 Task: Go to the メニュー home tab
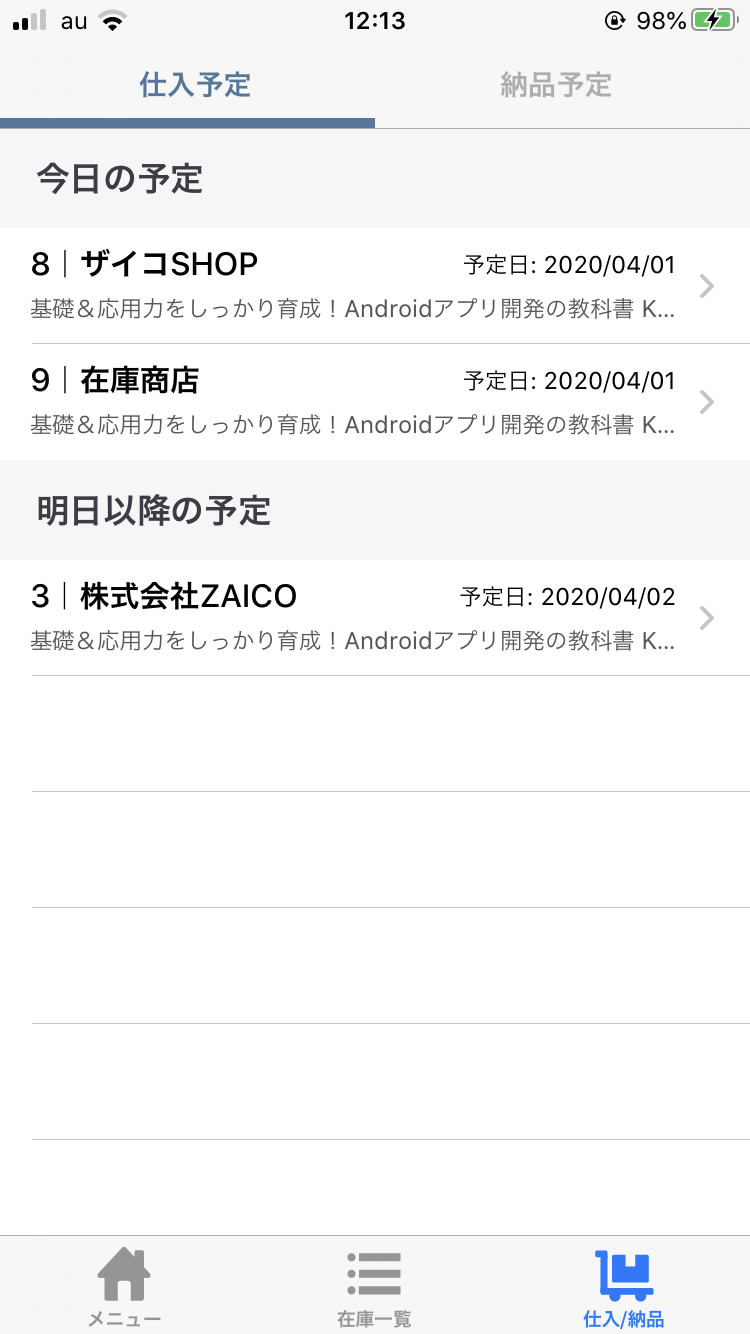(x=124, y=1287)
